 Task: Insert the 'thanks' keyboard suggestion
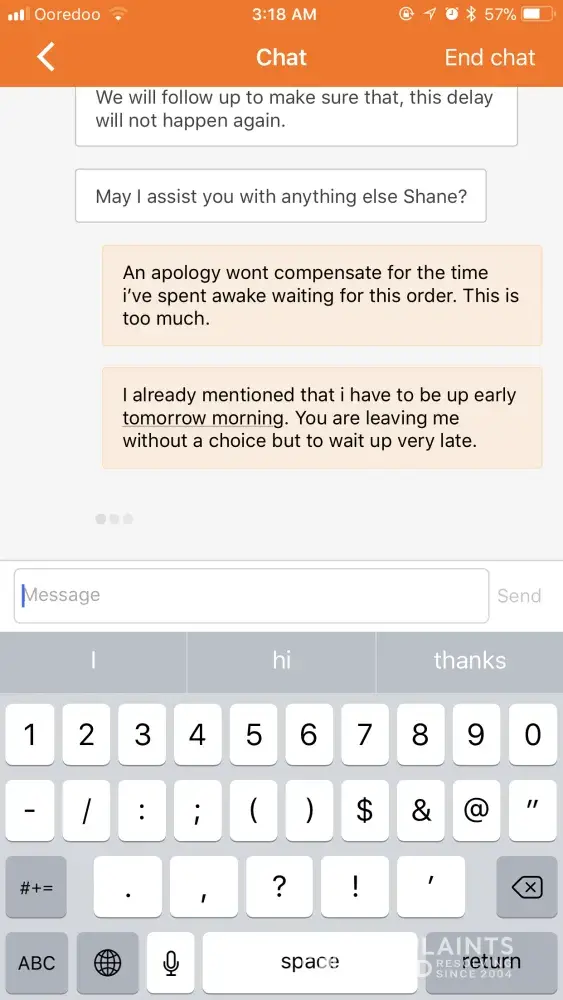[470, 661]
